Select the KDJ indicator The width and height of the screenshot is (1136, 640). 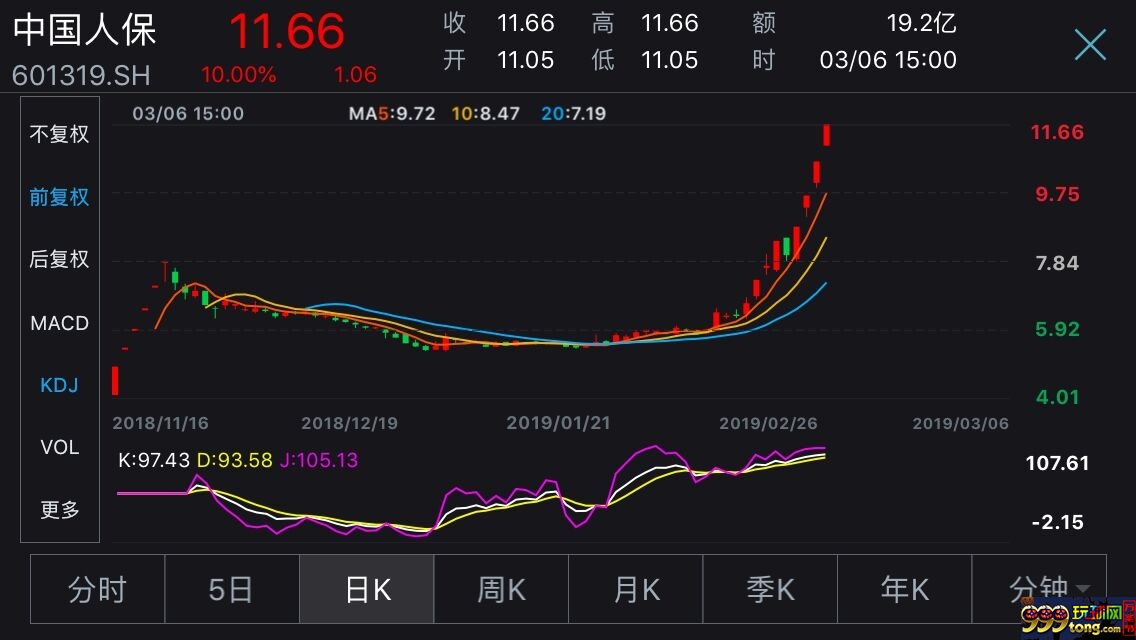pyautogui.click(x=59, y=385)
